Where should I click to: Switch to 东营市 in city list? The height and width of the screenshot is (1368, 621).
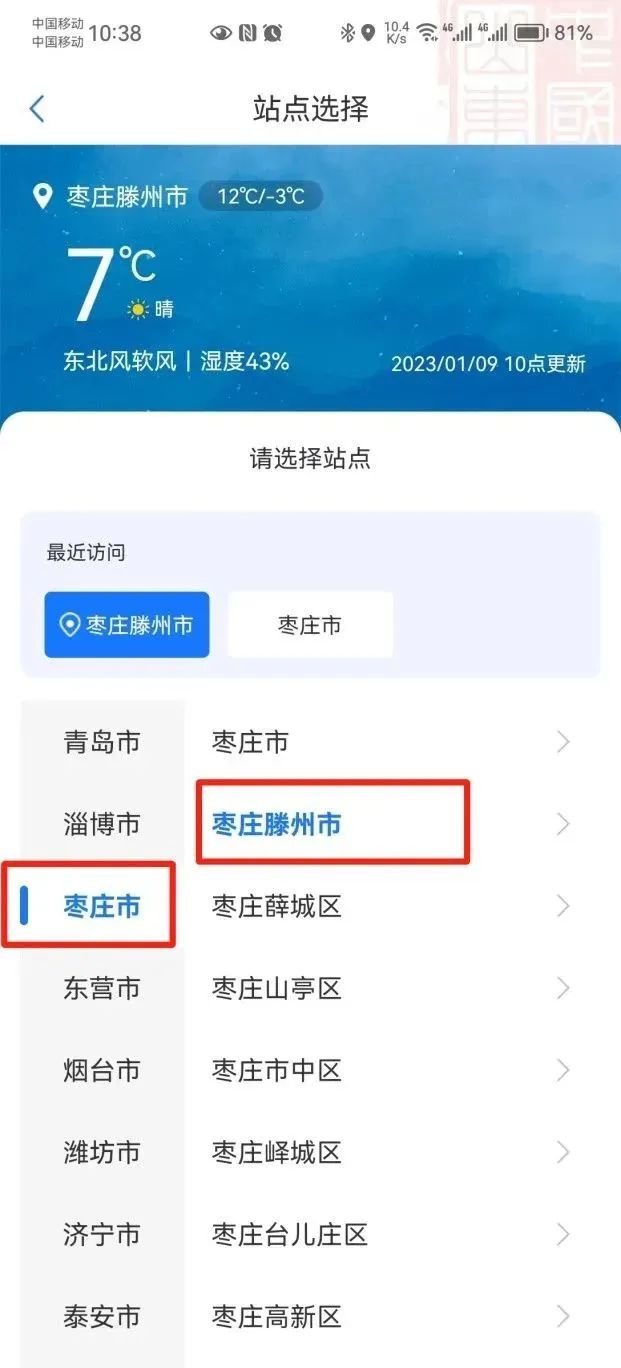[102, 988]
